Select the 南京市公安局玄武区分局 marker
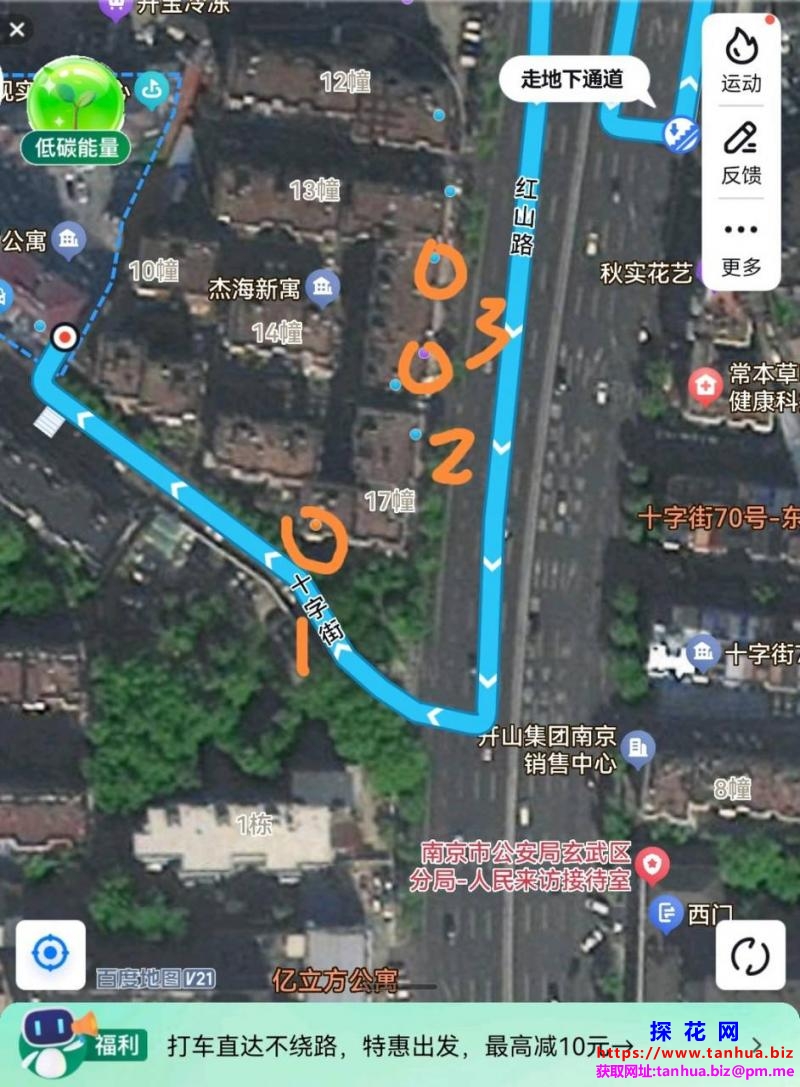The image size is (800, 1087). (x=652, y=863)
